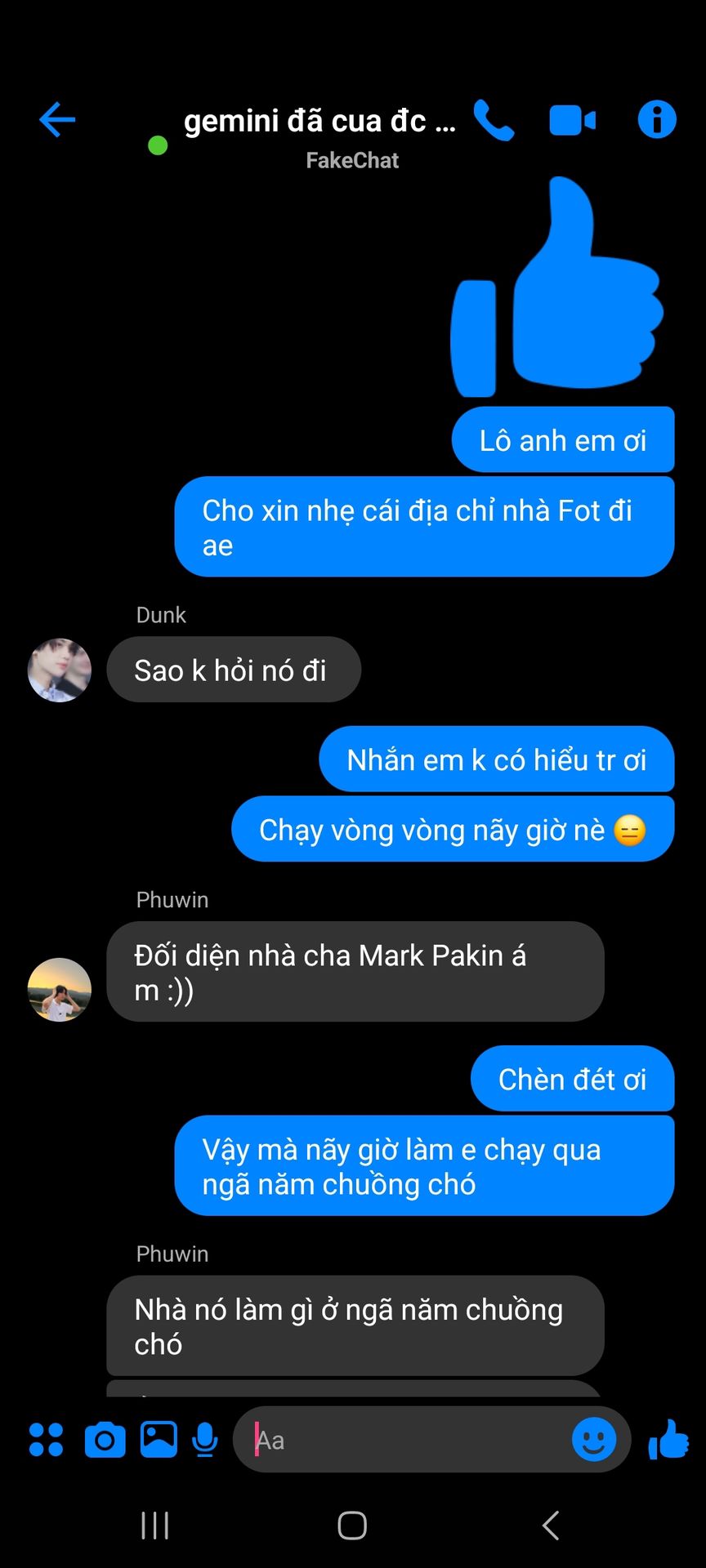The image size is (706, 1568).
Task: Send a thumbs-up like
Action: click(668, 1439)
